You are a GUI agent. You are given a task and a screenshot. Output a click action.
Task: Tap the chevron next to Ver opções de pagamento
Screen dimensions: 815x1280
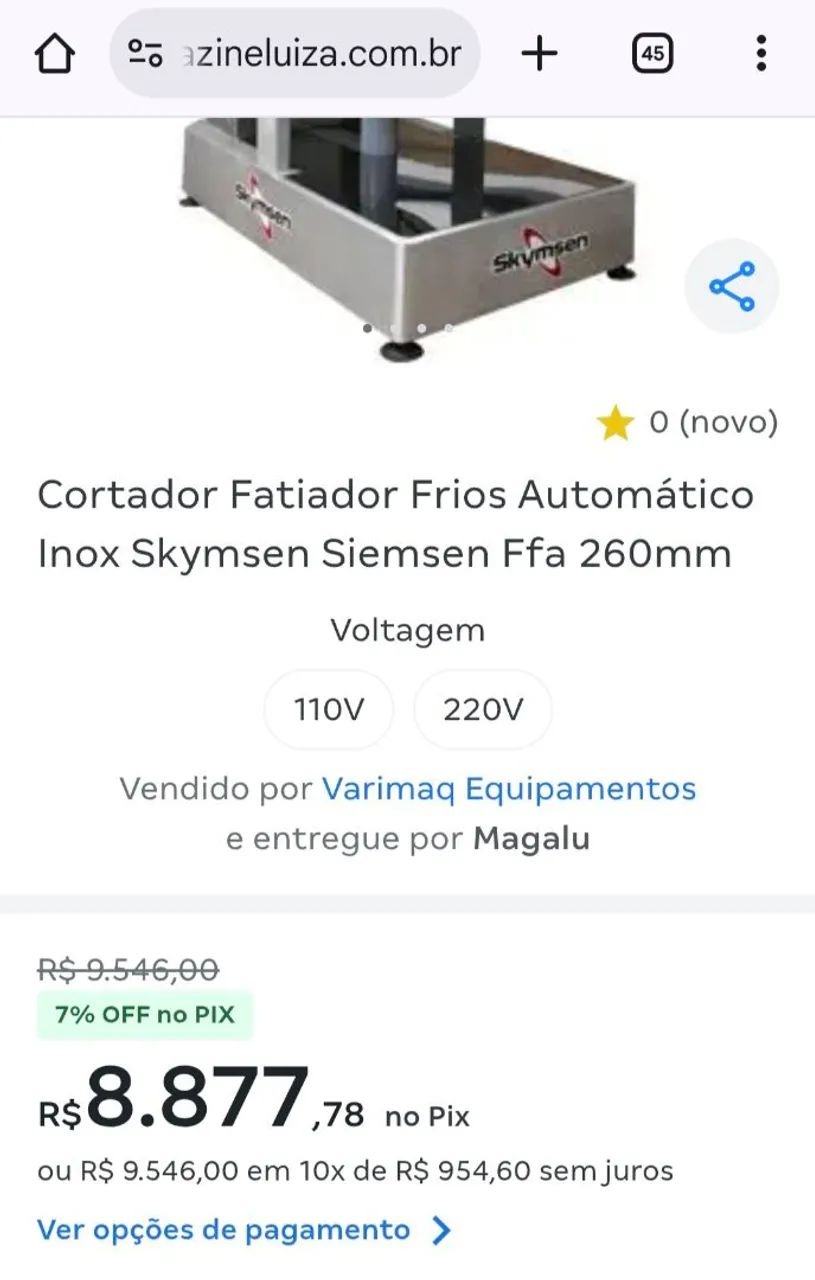pyautogui.click(x=438, y=1231)
